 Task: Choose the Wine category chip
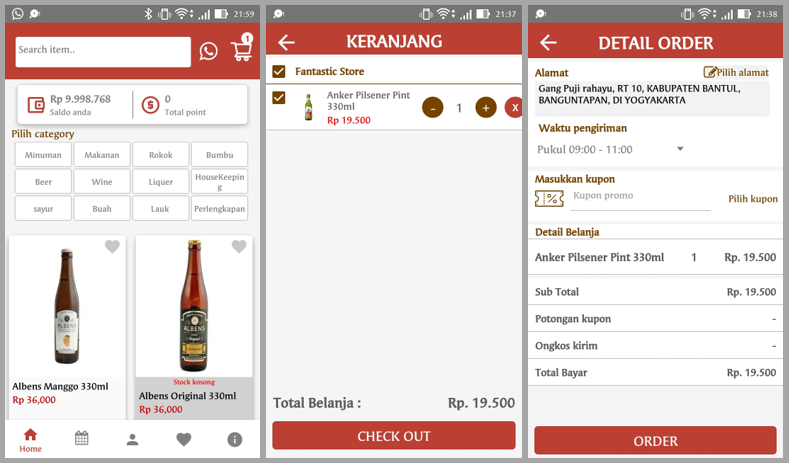click(102, 182)
